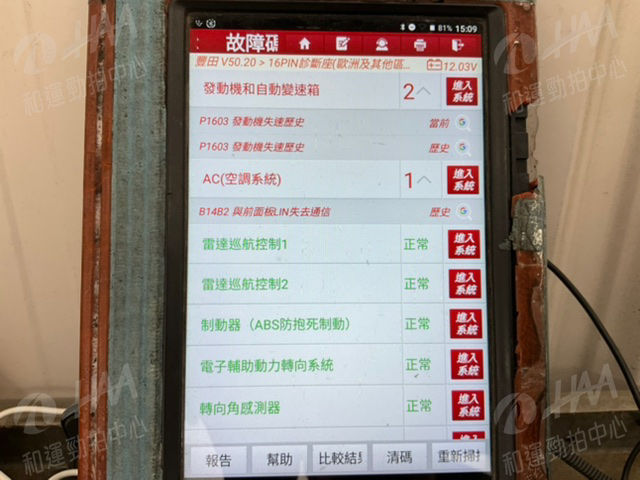
Task: Search the B14B2 fault code
Action: pos(464,211)
